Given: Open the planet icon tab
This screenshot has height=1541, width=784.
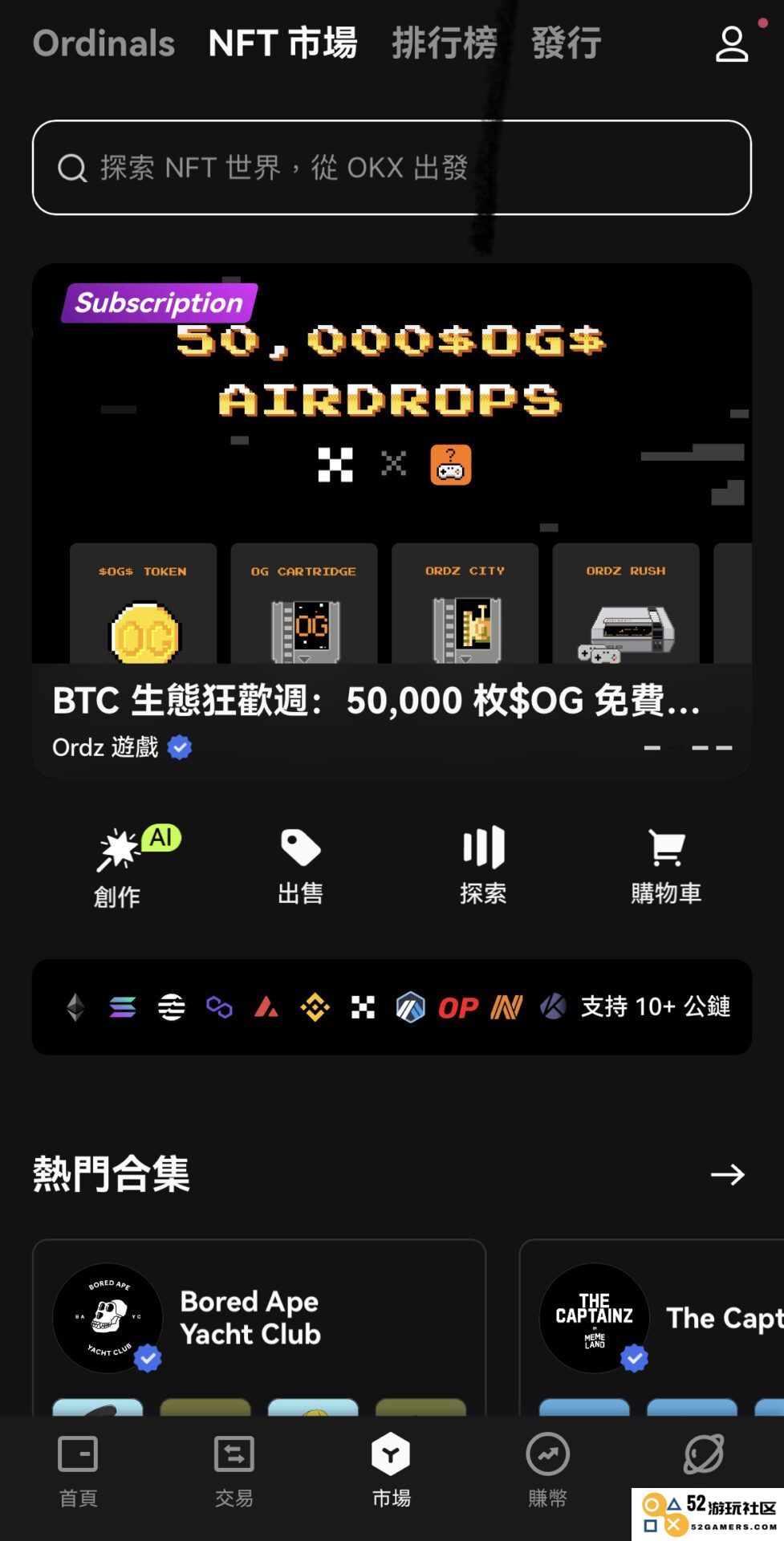Looking at the screenshot, I should click(x=704, y=1454).
